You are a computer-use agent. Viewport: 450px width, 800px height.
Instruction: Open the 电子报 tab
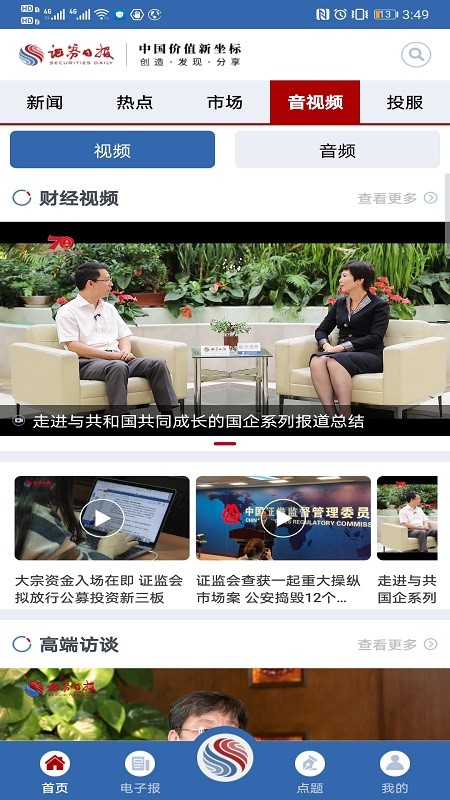click(x=140, y=771)
